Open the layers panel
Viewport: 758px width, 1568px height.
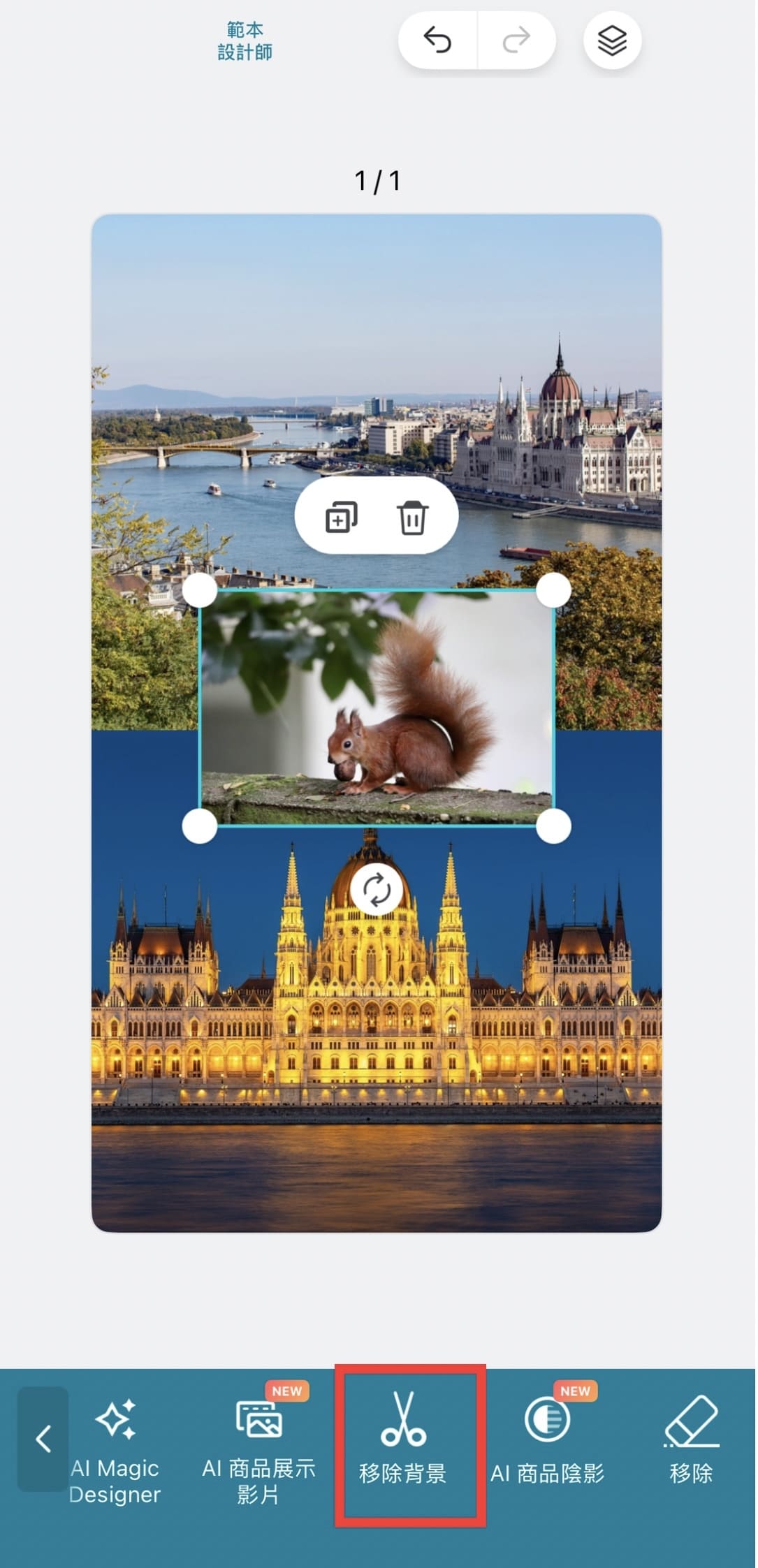(612, 41)
